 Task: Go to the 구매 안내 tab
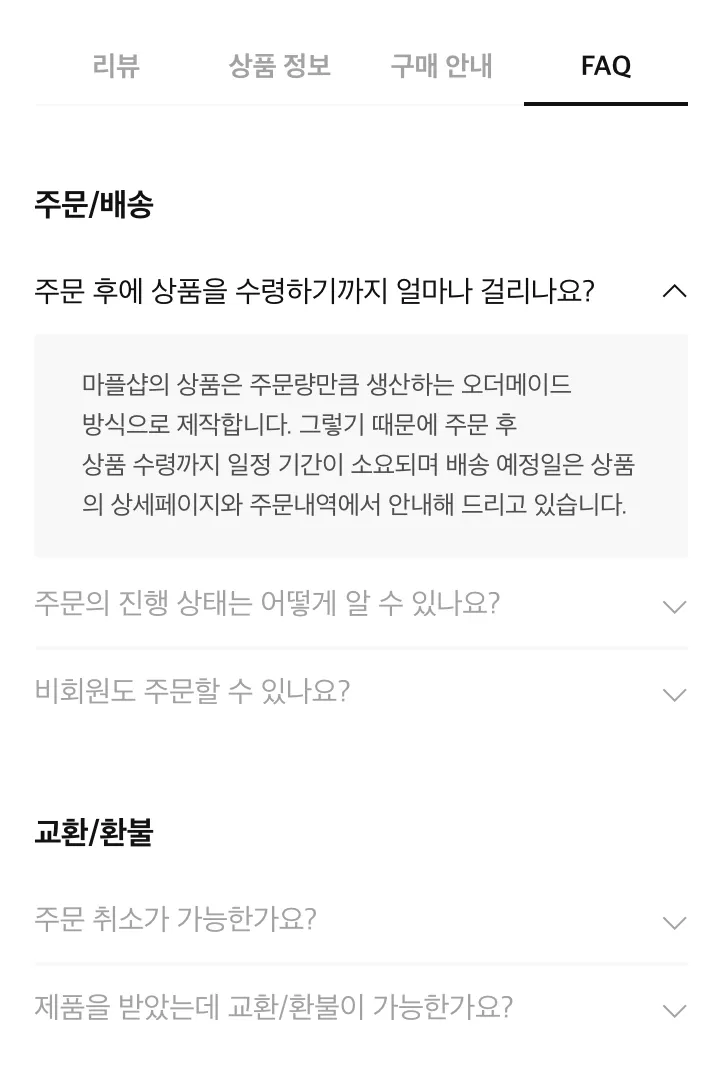click(441, 66)
